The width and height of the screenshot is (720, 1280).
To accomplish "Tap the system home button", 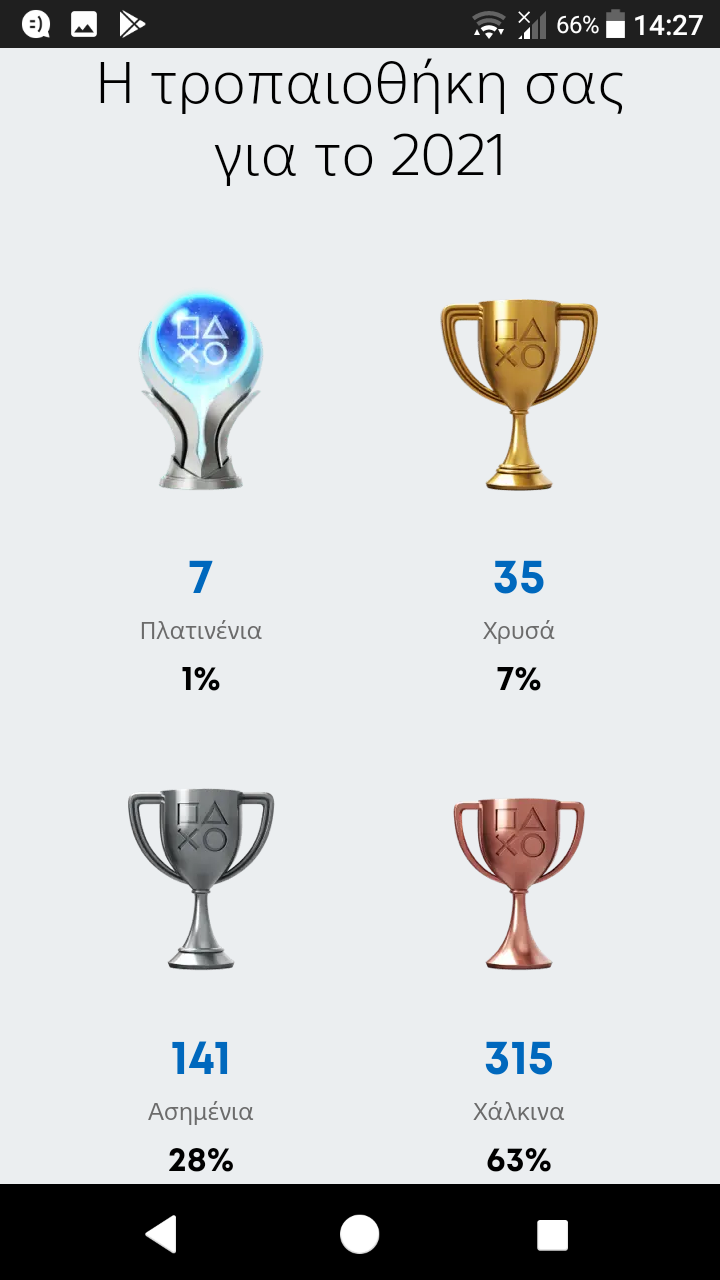I will click(x=360, y=1234).
